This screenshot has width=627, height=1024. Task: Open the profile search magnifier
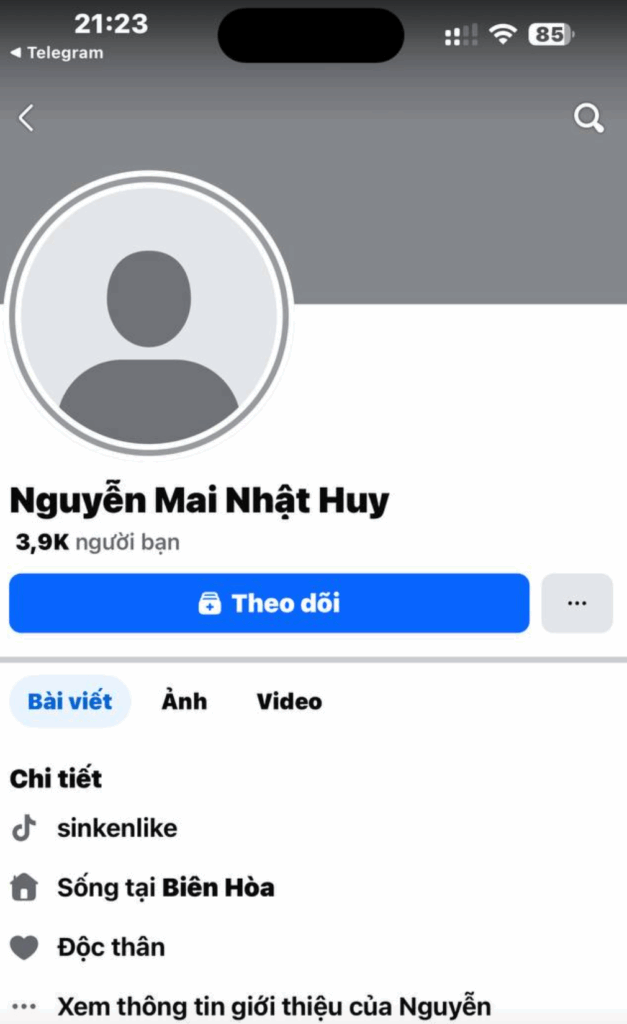pyautogui.click(x=588, y=119)
